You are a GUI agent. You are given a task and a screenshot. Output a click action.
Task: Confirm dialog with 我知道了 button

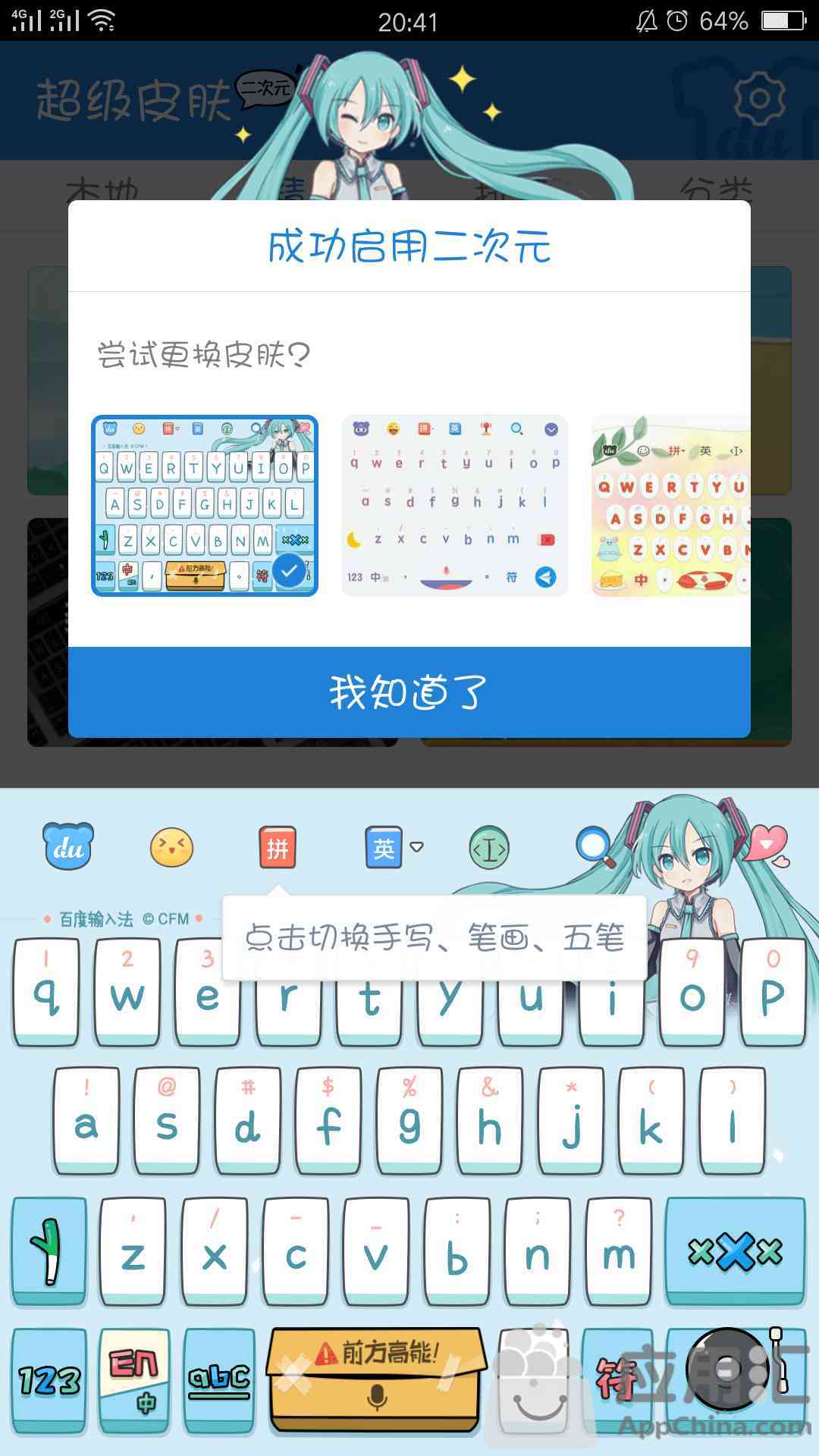tap(409, 692)
